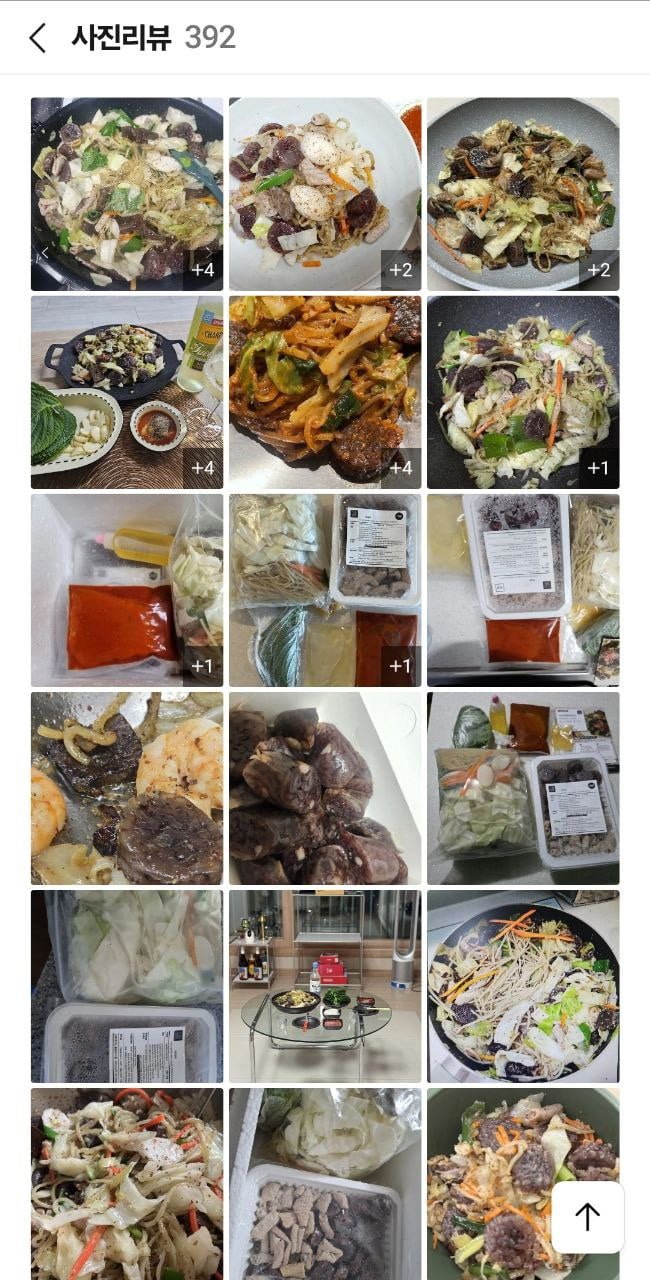Image resolution: width=650 pixels, height=1280 pixels.
Task: Open the spicy red stir-fry photo with +4
Action: pos(324,391)
